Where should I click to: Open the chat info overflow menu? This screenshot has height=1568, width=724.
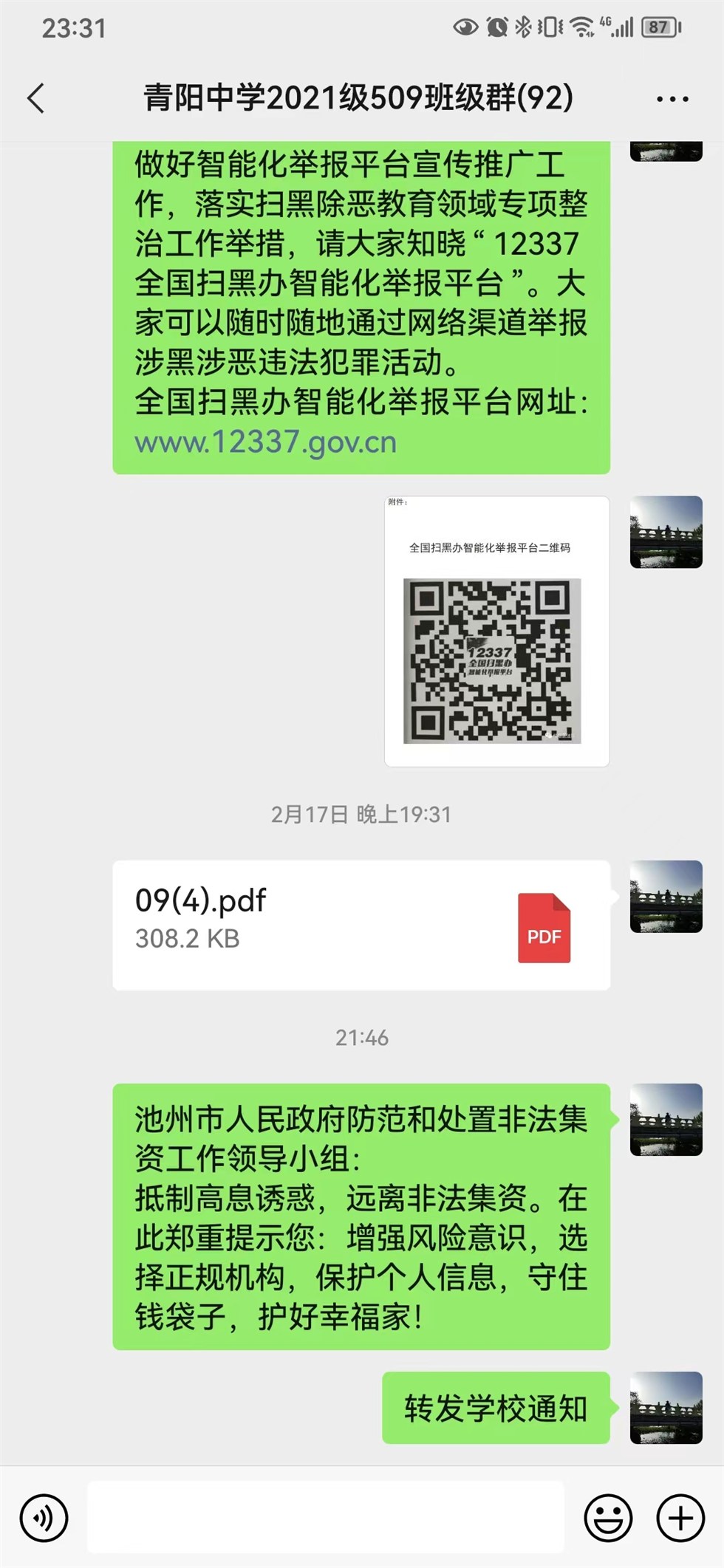pos(672,99)
